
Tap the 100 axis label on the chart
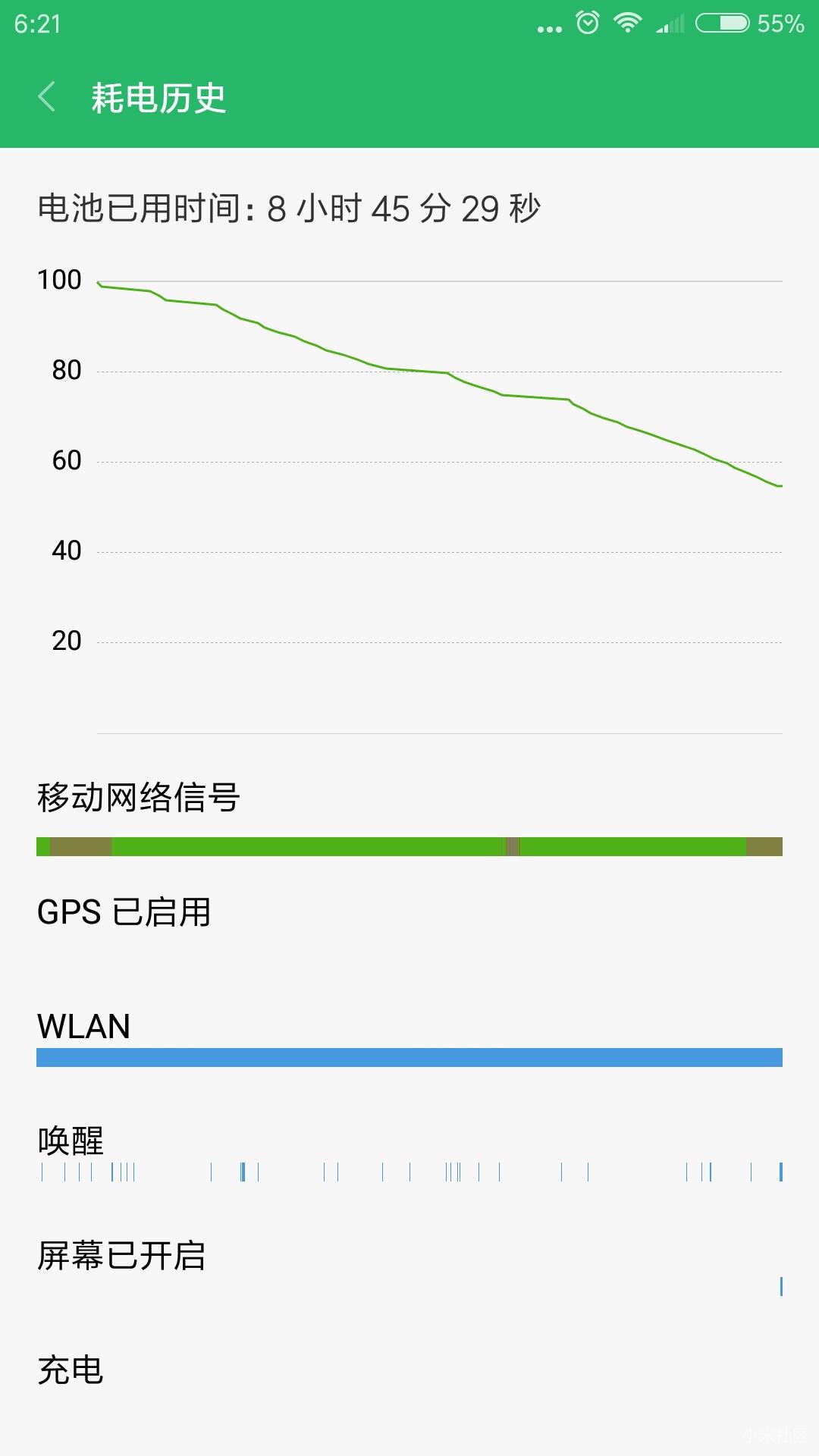[61, 279]
